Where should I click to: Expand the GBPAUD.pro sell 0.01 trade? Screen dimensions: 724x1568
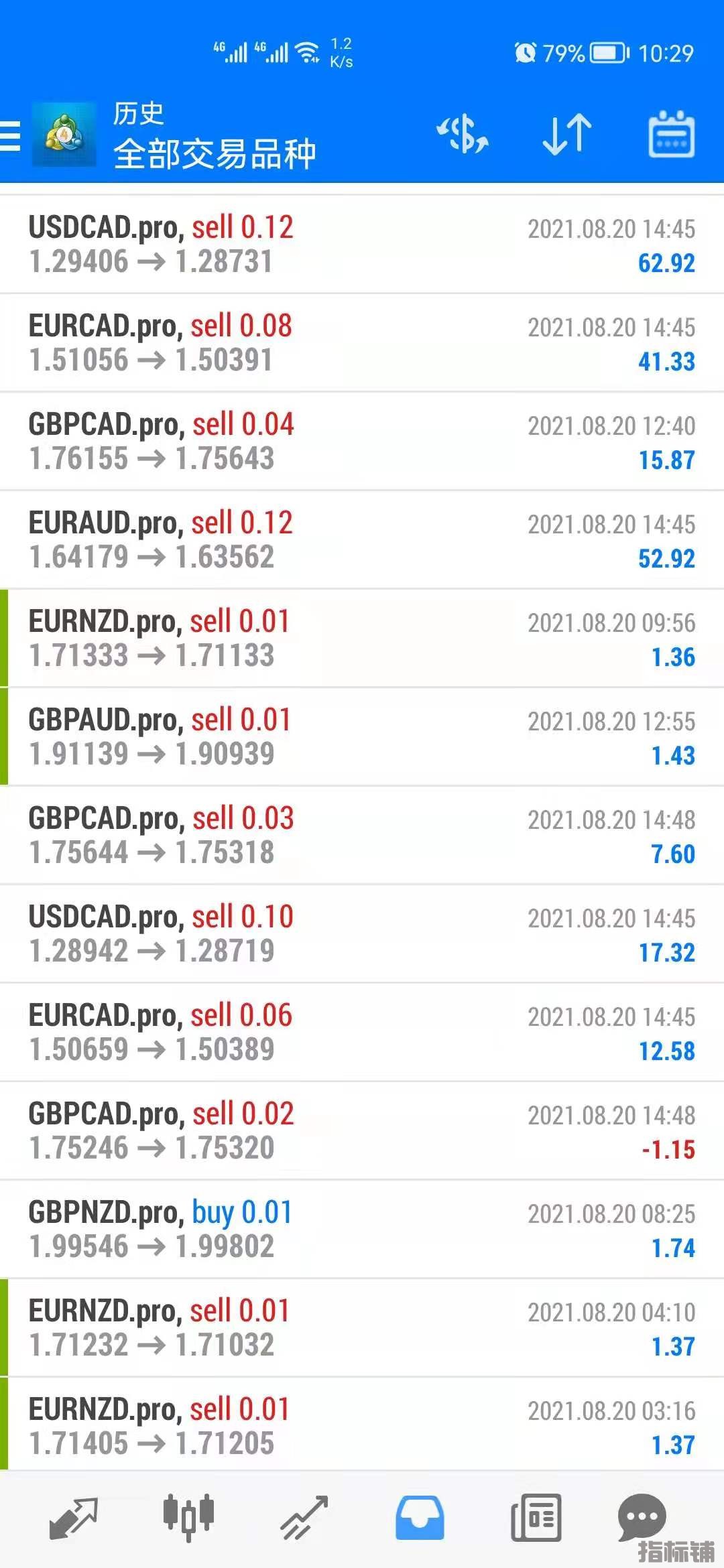tap(362, 737)
